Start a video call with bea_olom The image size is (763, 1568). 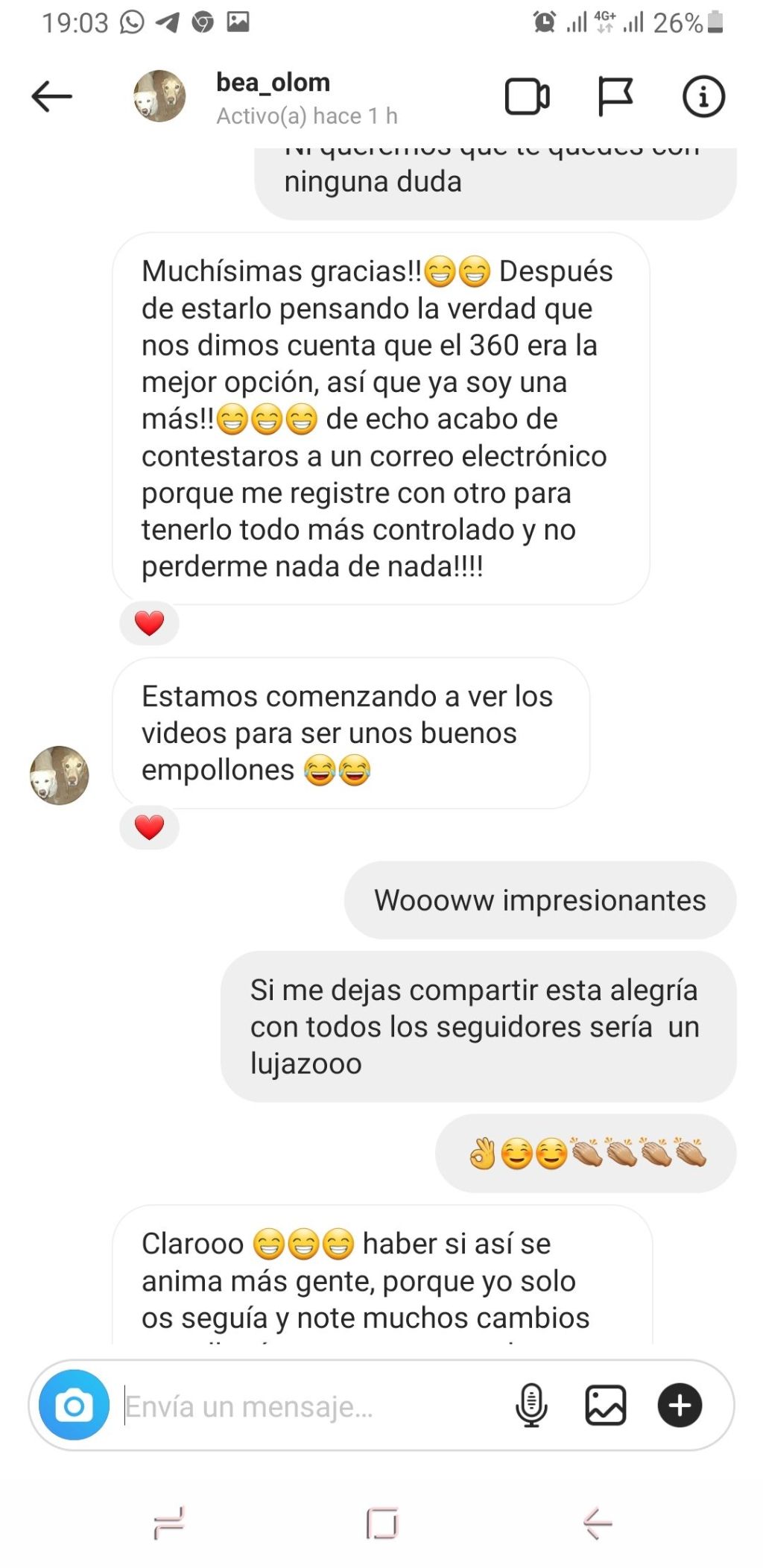(x=527, y=97)
